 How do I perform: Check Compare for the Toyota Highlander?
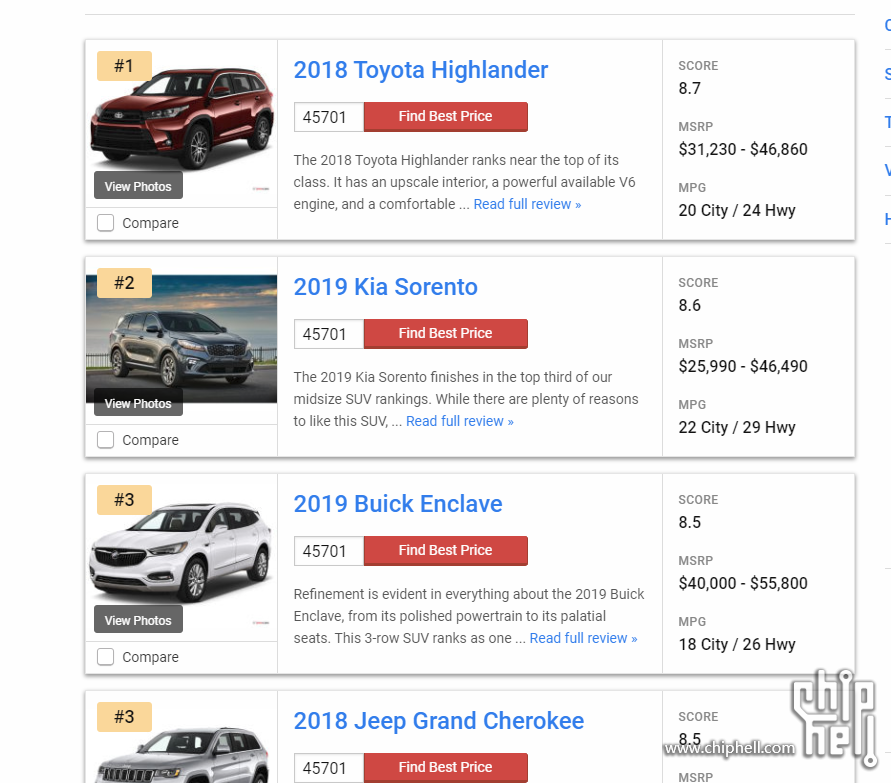coord(105,223)
